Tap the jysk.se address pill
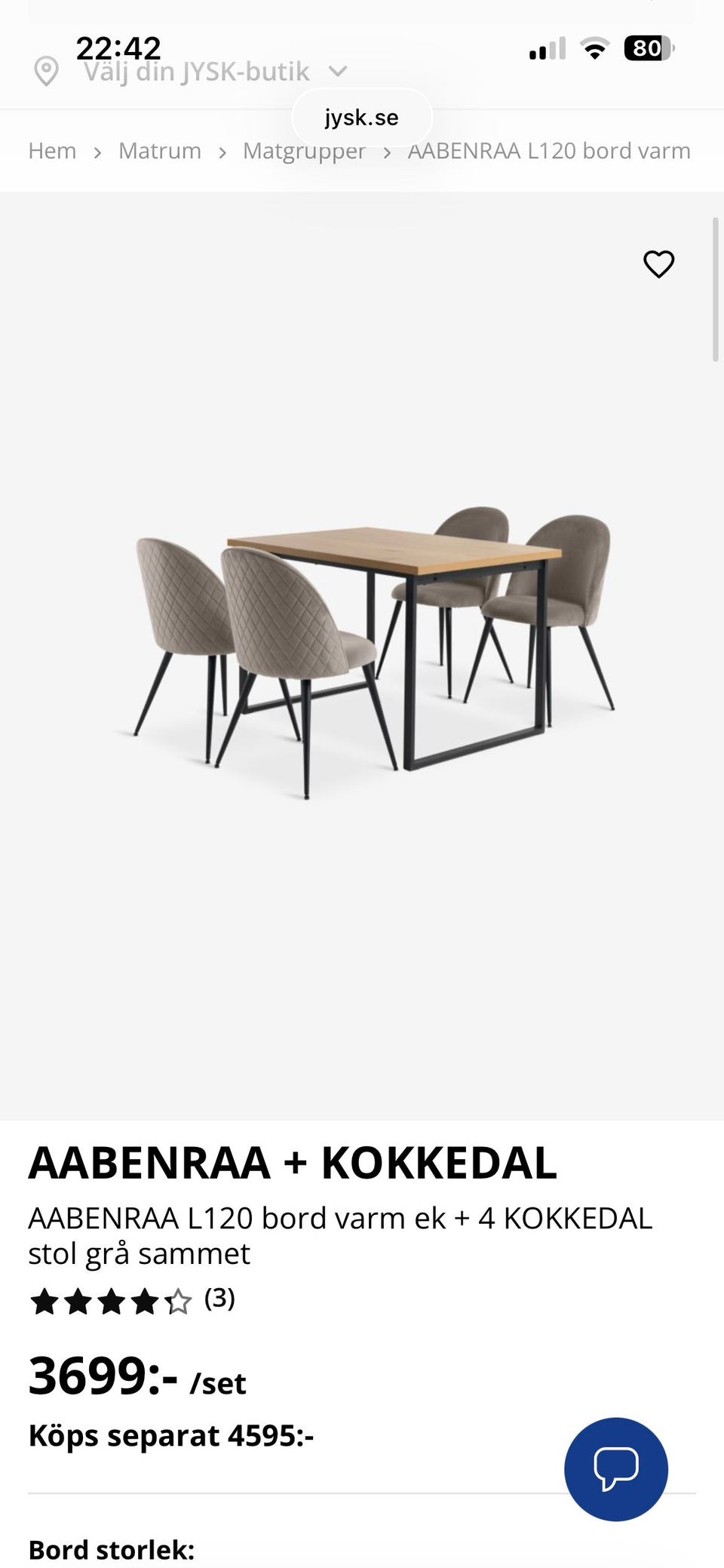The width and height of the screenshot is (724, 1568). [362, 118]
